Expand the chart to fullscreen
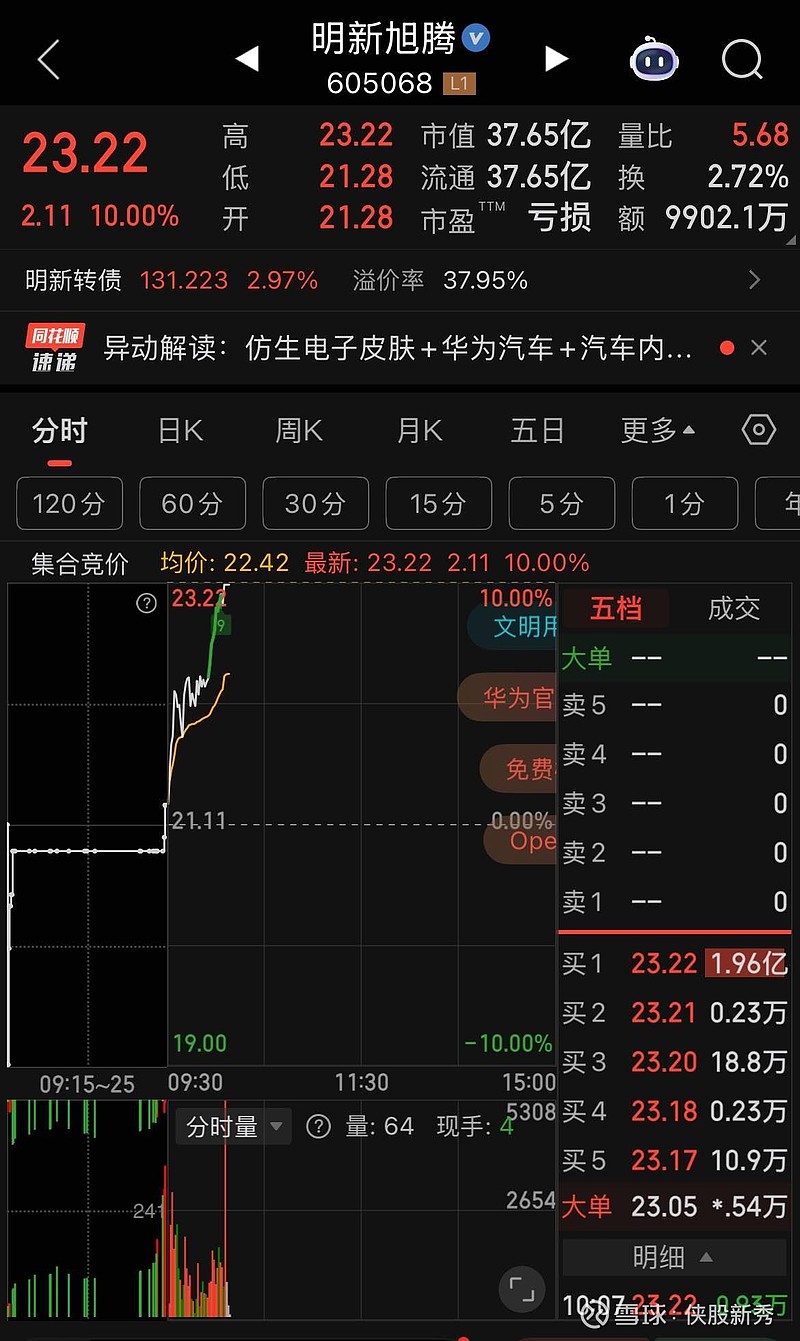Viewport: 800px width, 1341px height. [x=521, y=1289]
